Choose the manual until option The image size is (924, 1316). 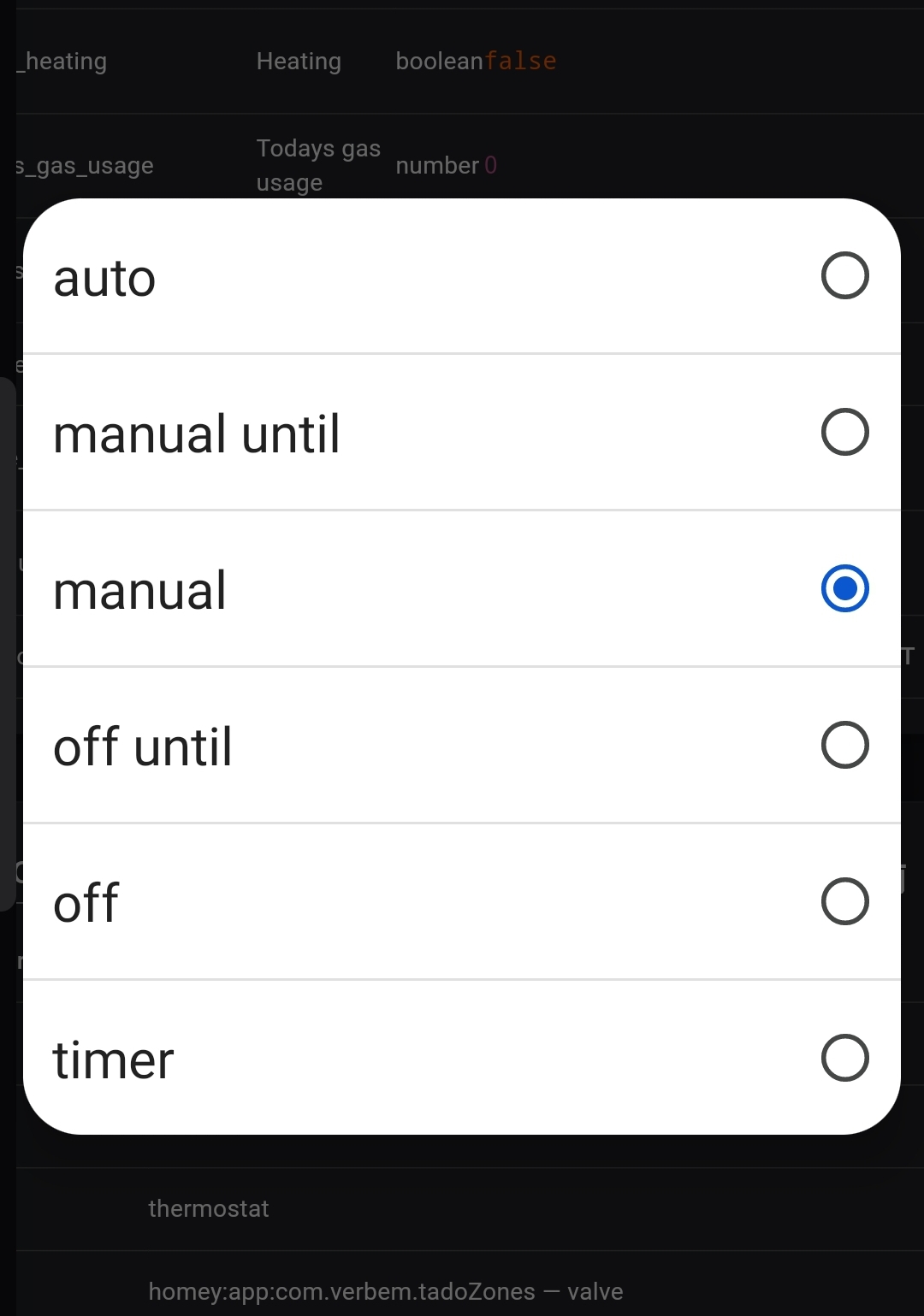[x=844, y=432]
